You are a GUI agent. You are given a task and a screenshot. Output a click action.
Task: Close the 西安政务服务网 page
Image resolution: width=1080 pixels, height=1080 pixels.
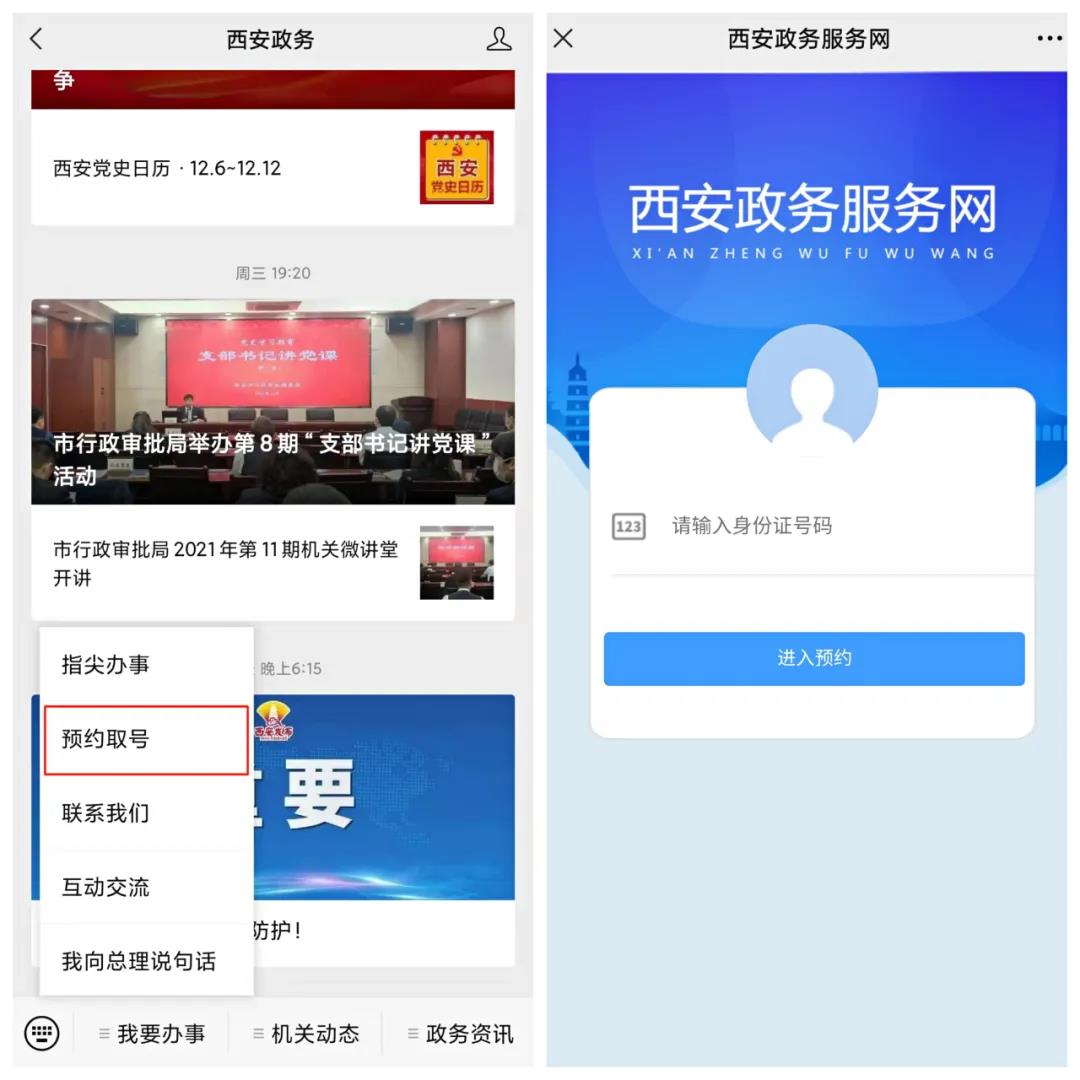(564, 39)
